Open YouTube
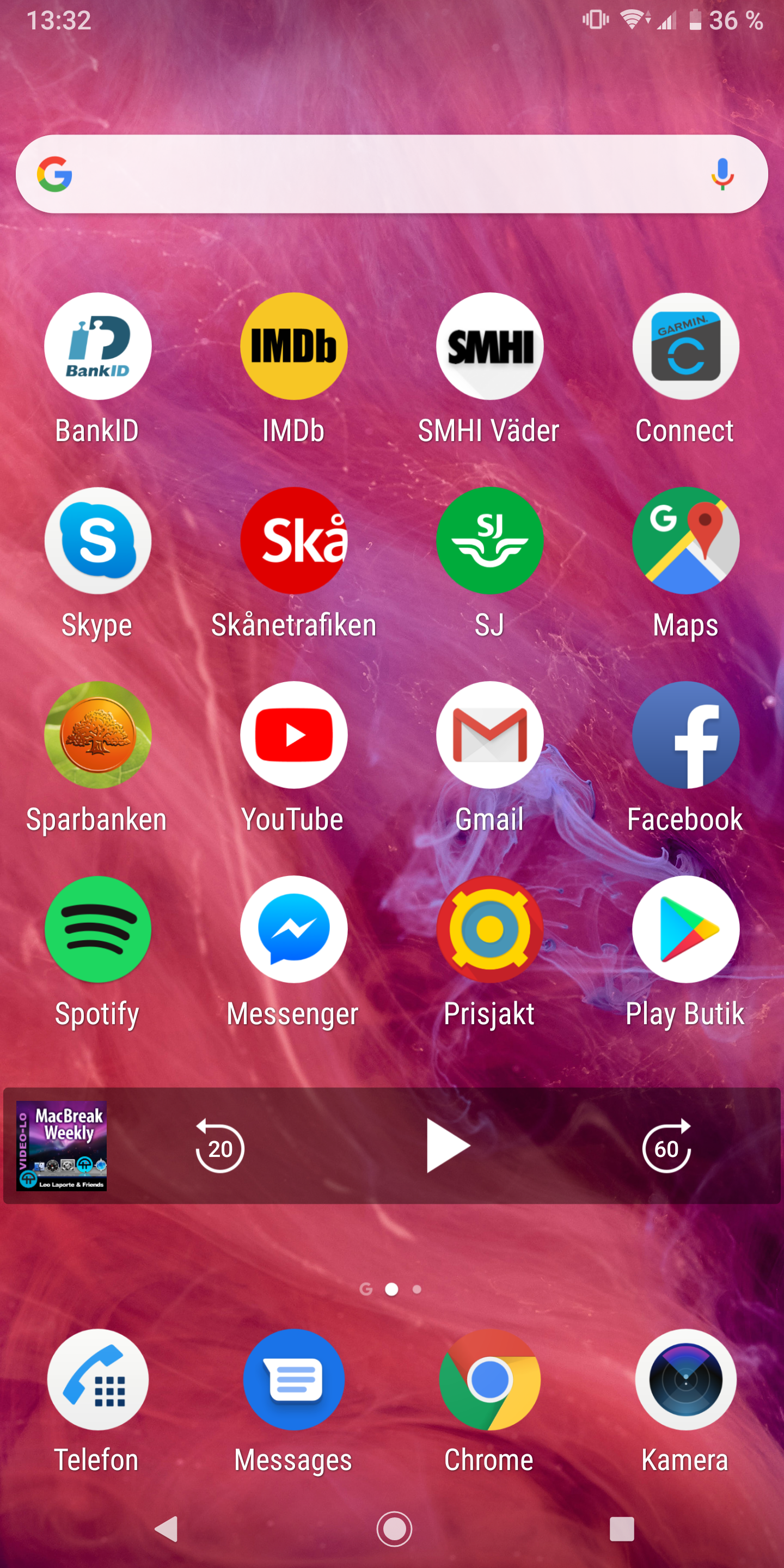Screen dimensions: 784x1568 (x=293, y=734)
